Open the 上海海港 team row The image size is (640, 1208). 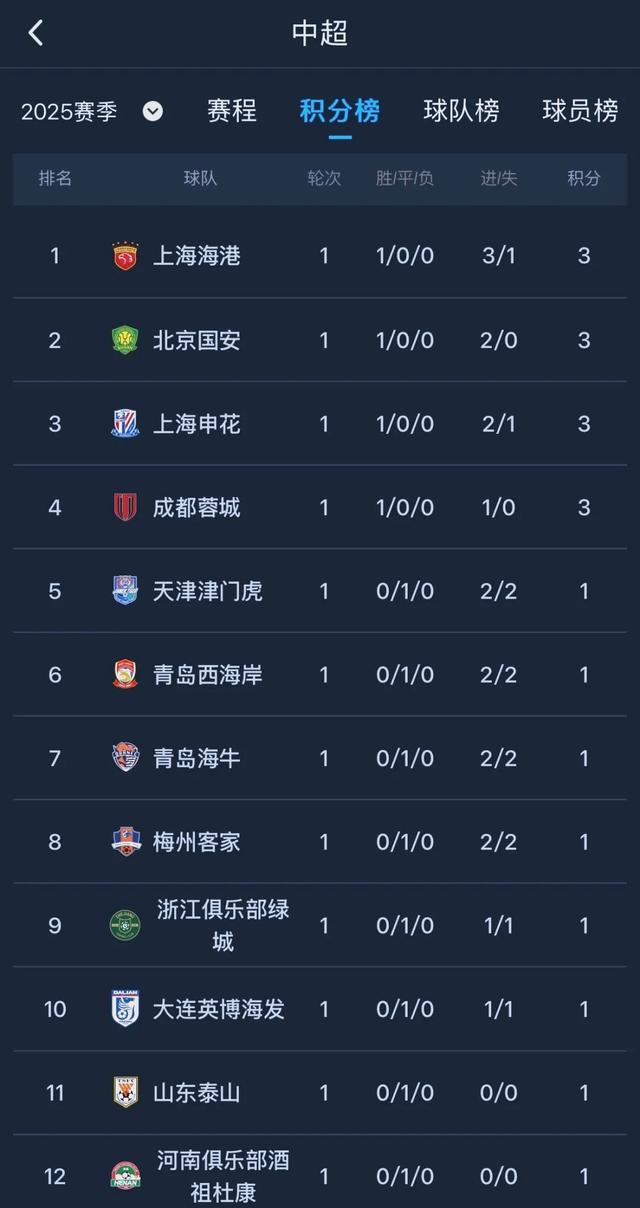pyautogui.click(x=197, y=256)
